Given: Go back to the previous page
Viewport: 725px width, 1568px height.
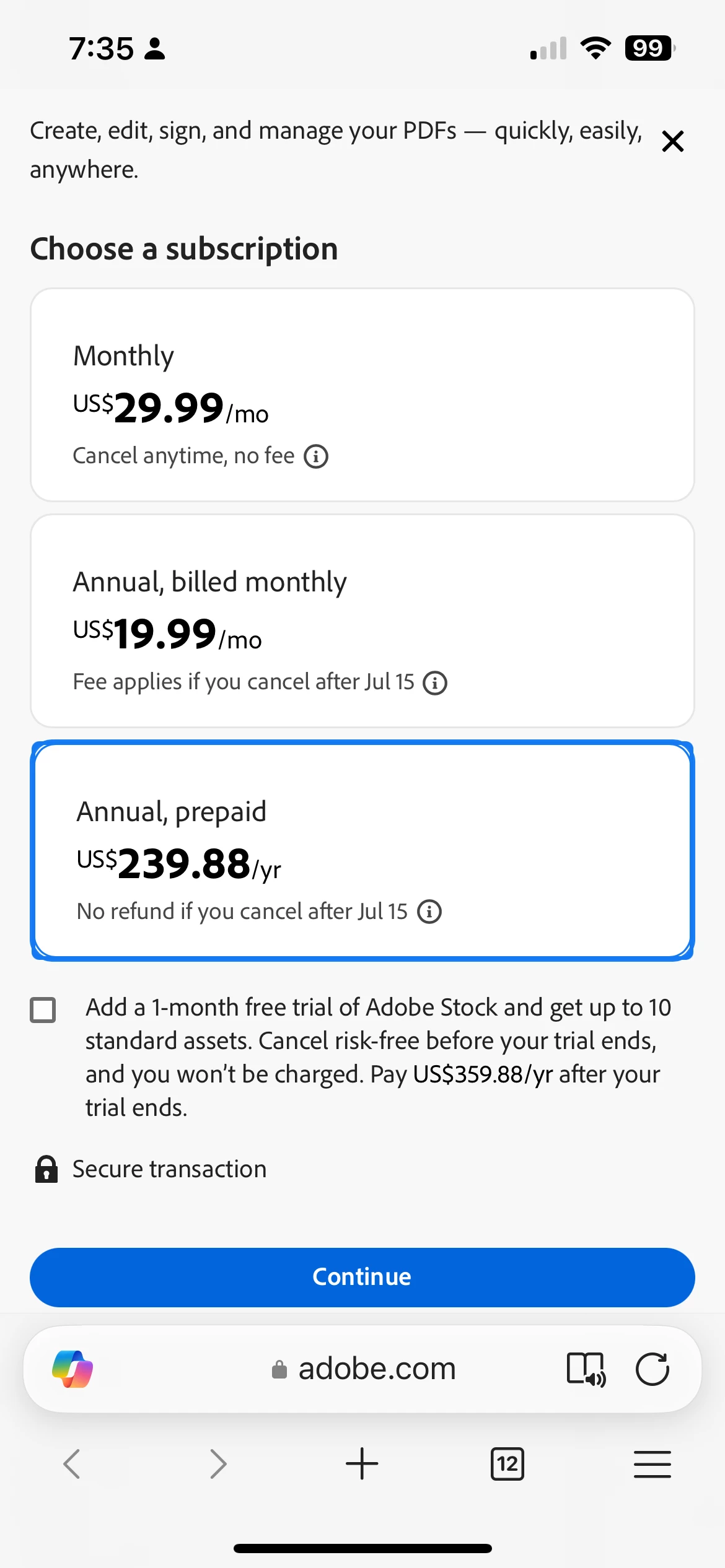Looking at the screenshot, I should [x=72, y=1464].
